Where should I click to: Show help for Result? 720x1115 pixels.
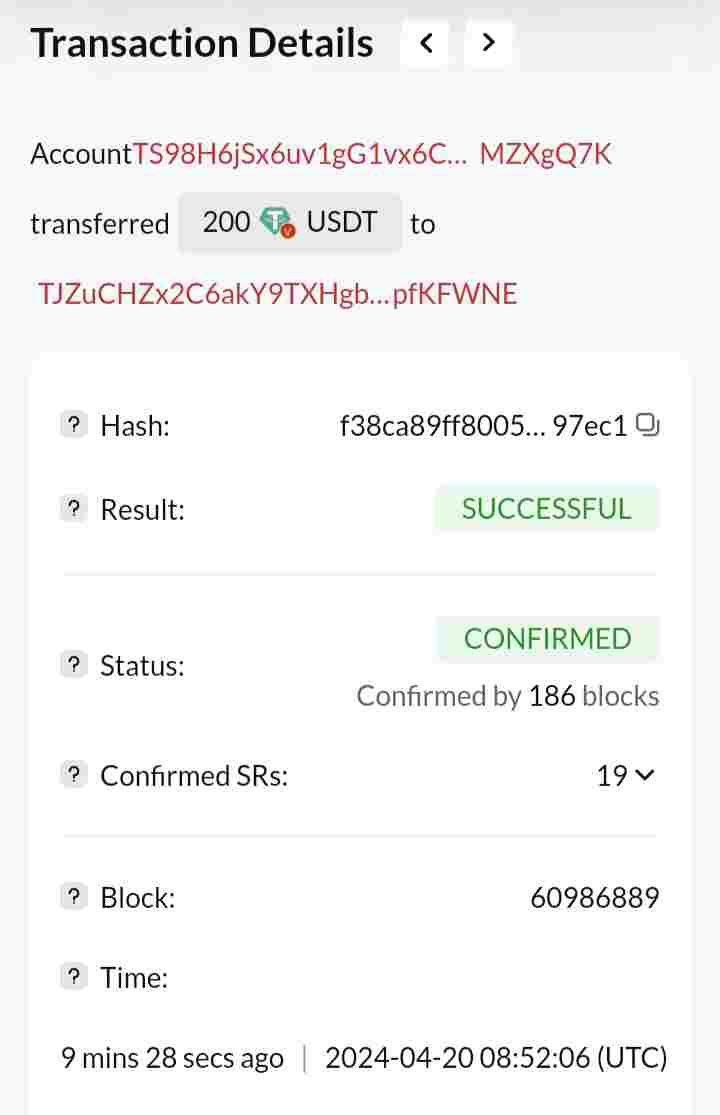pos(74,509)
